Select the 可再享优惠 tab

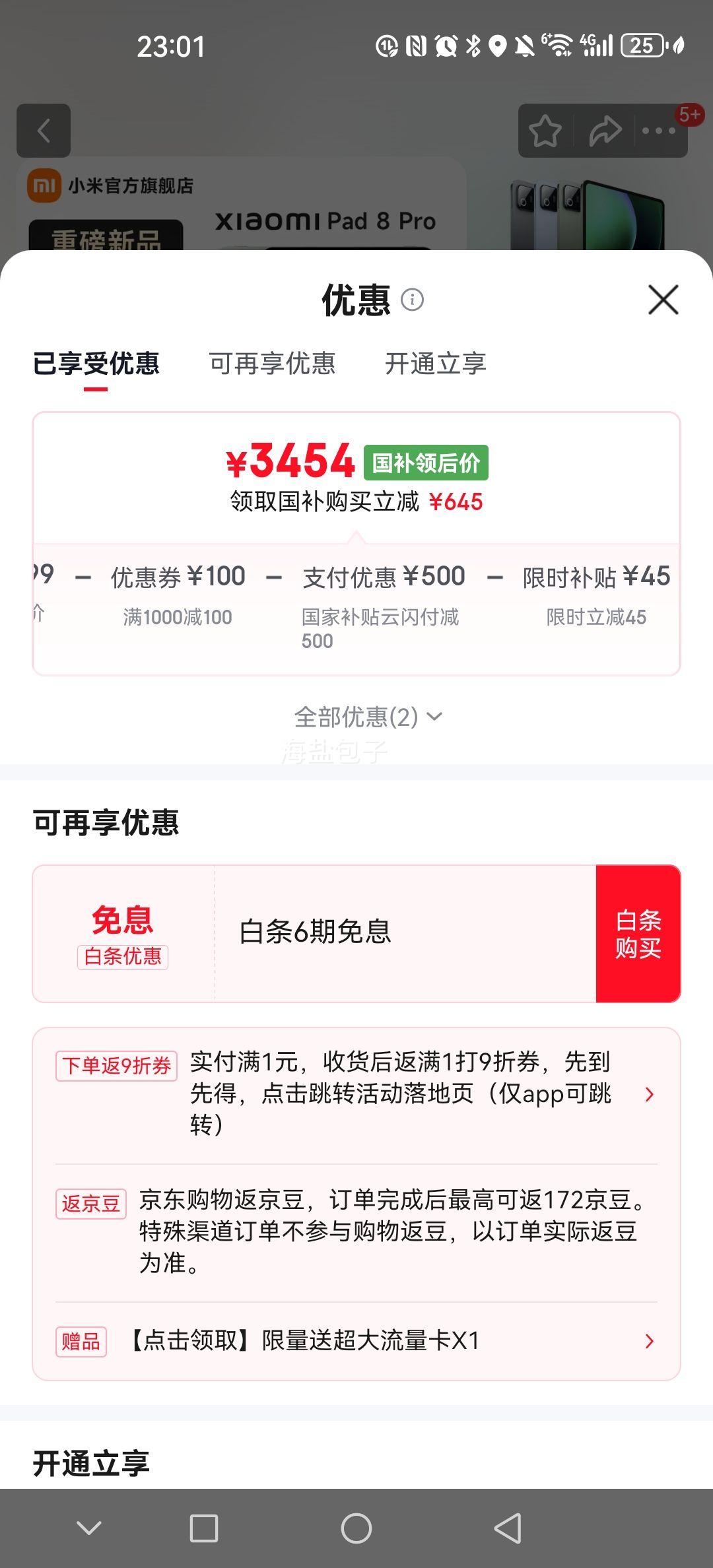[273, 364]
